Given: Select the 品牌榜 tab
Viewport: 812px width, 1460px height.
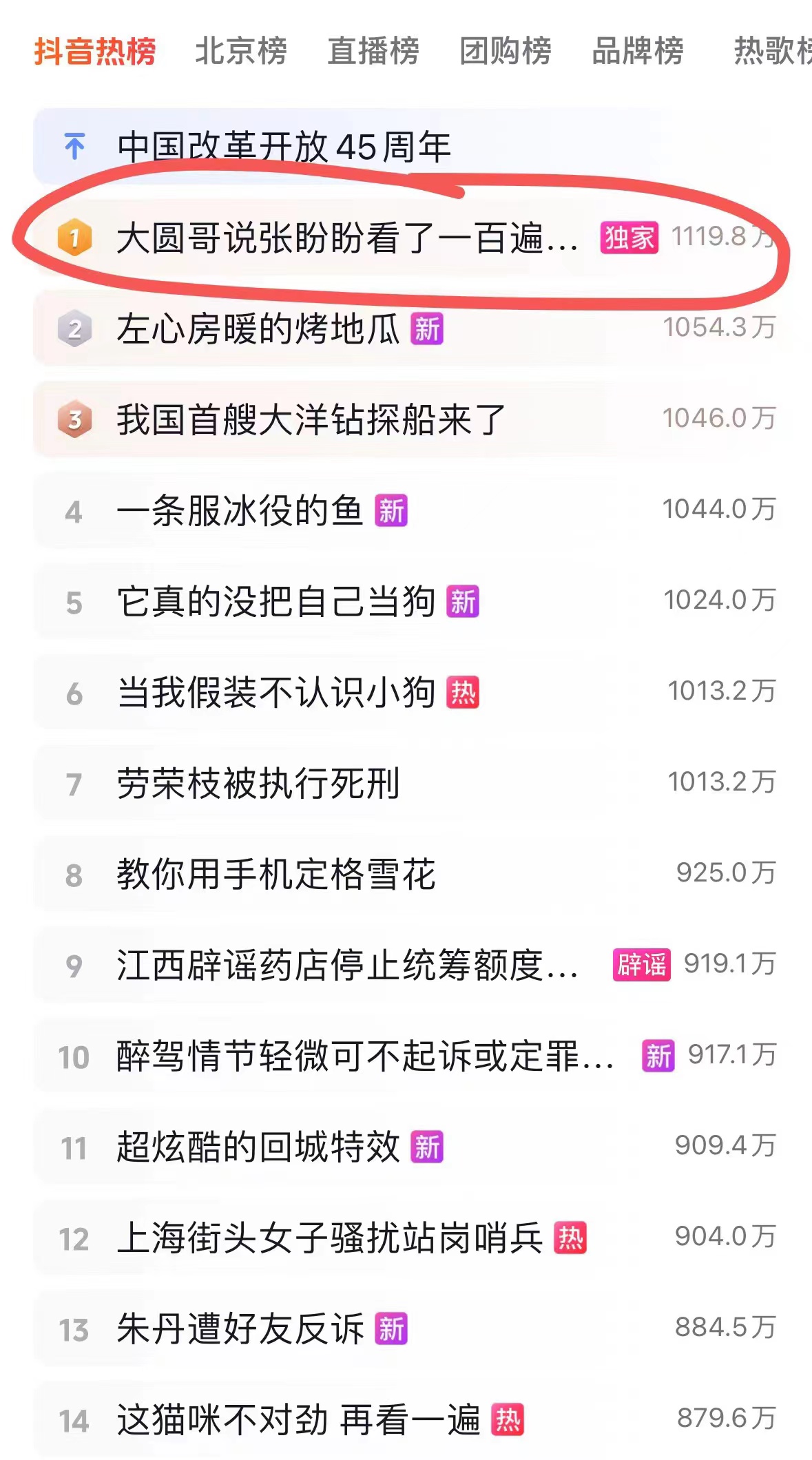Looking at the screenshot, I should pyautogui.click(x=638, y=51).
